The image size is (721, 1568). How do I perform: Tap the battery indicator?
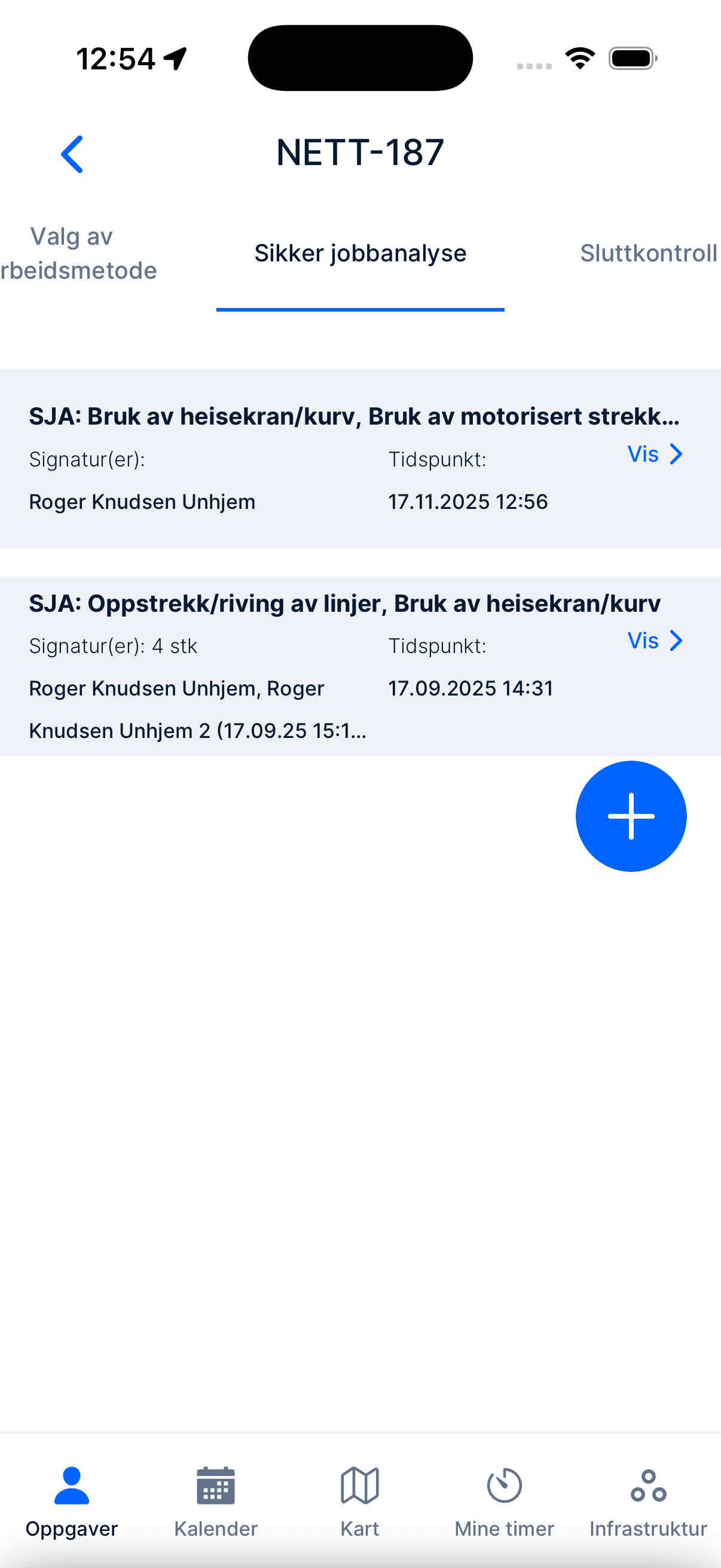click(x=631, y=57)
